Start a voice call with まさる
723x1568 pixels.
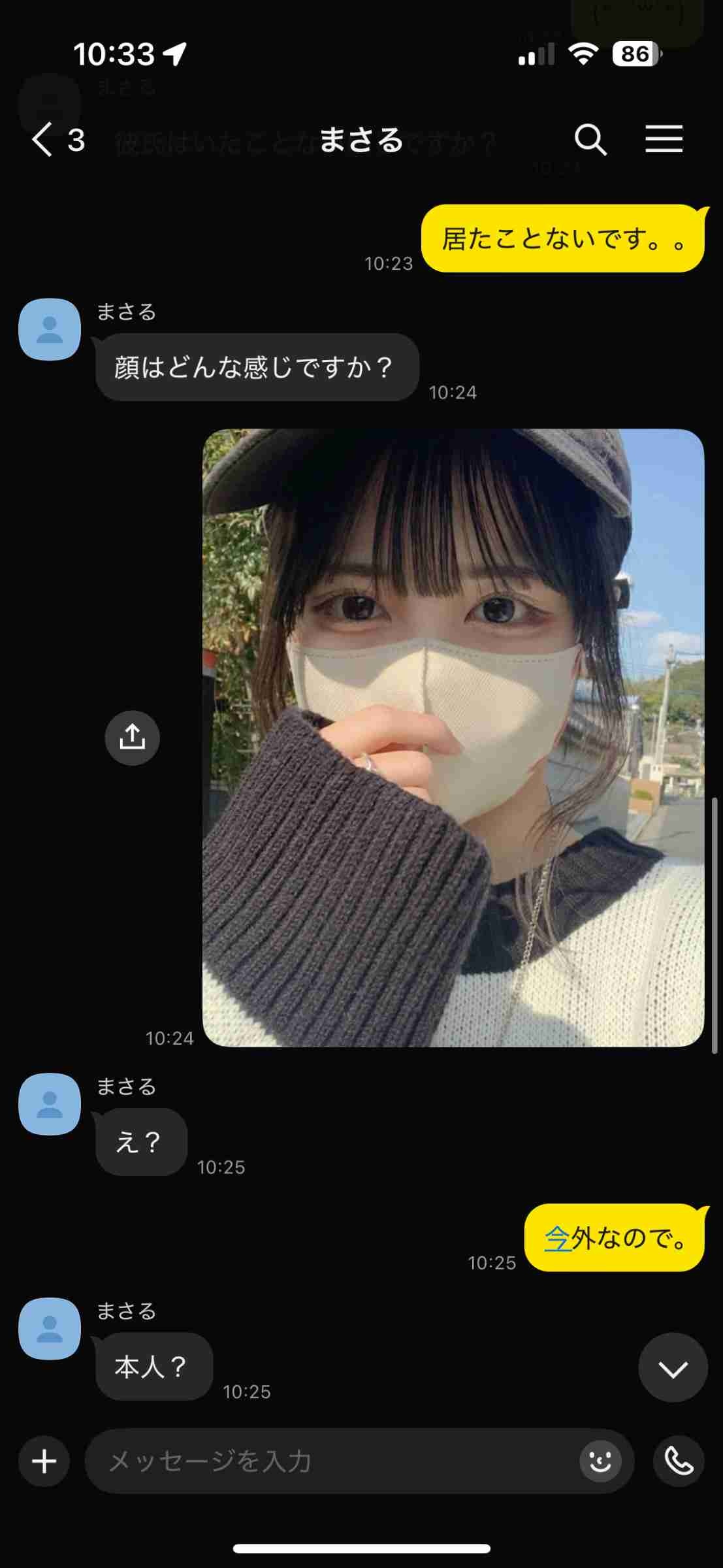click(679, 1462)
